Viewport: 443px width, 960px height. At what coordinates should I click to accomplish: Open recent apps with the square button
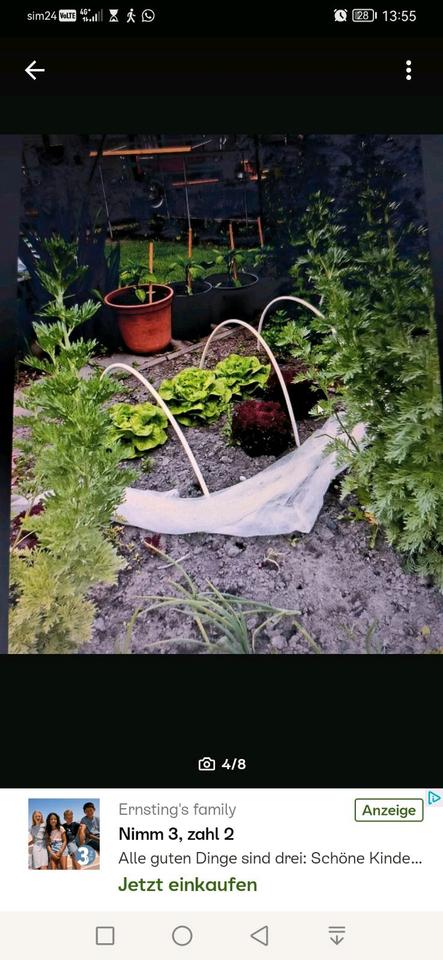105,936
